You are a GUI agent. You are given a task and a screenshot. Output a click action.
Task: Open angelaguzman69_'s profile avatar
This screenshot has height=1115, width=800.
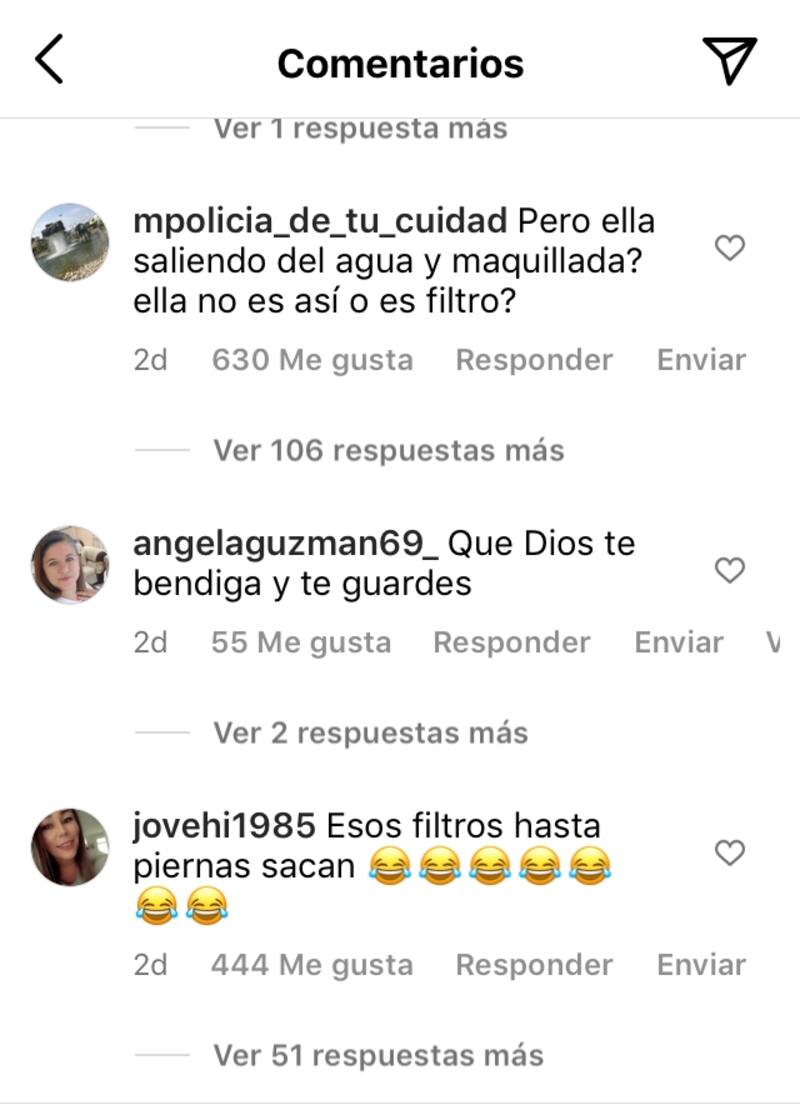pos(70,565)
